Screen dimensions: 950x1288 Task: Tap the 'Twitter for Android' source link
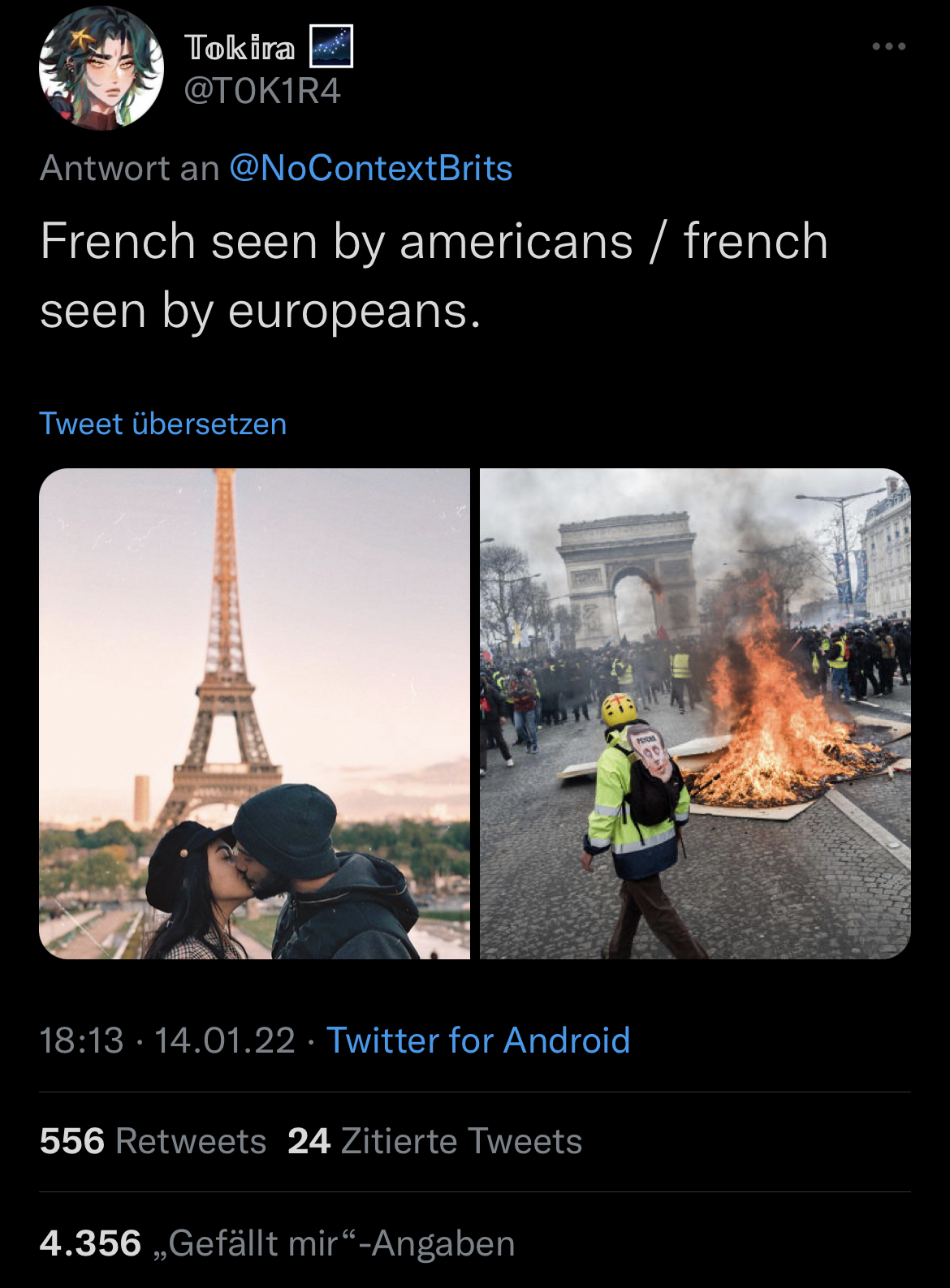coord(477,1040)
